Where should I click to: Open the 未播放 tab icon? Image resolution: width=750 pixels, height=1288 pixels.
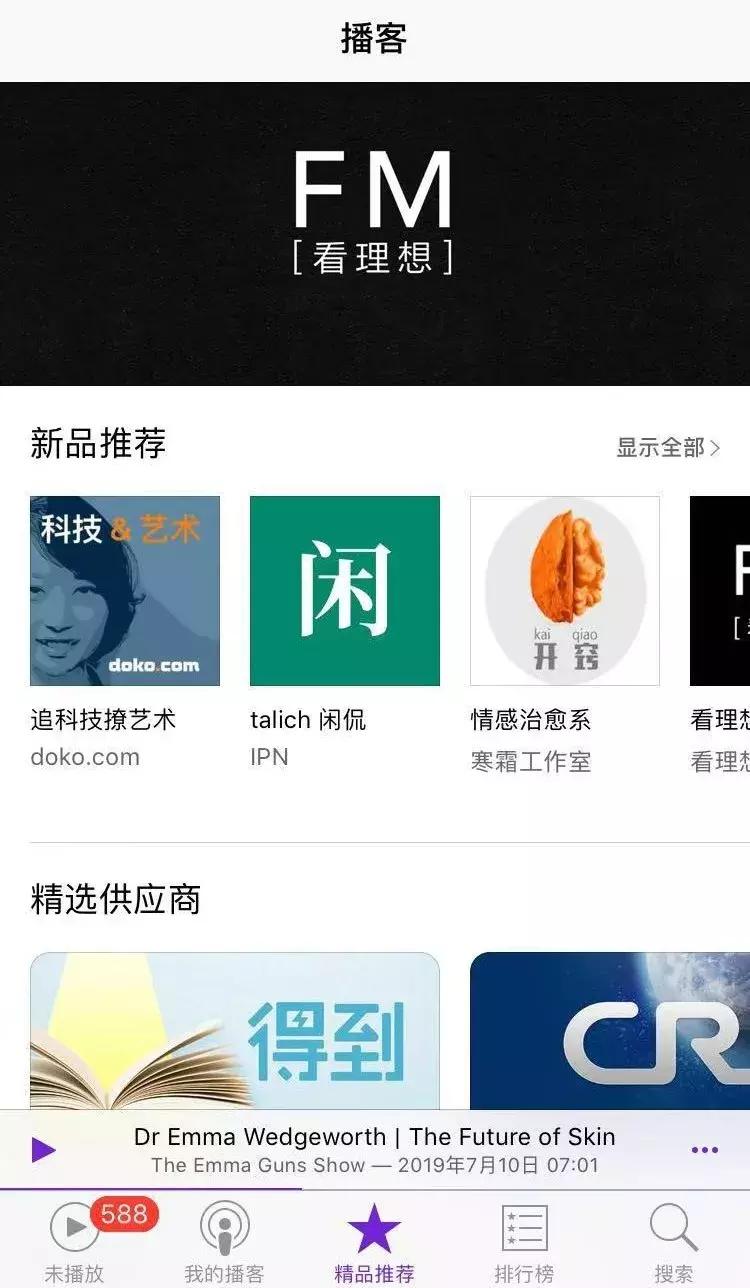[72, 1228]
